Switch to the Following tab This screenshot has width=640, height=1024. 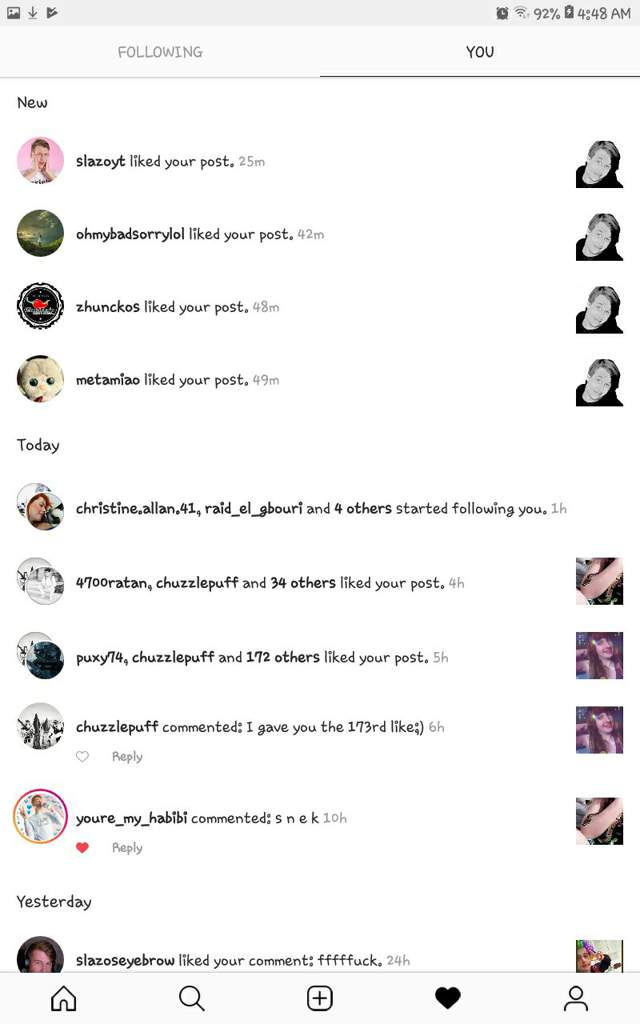[160, 52]
